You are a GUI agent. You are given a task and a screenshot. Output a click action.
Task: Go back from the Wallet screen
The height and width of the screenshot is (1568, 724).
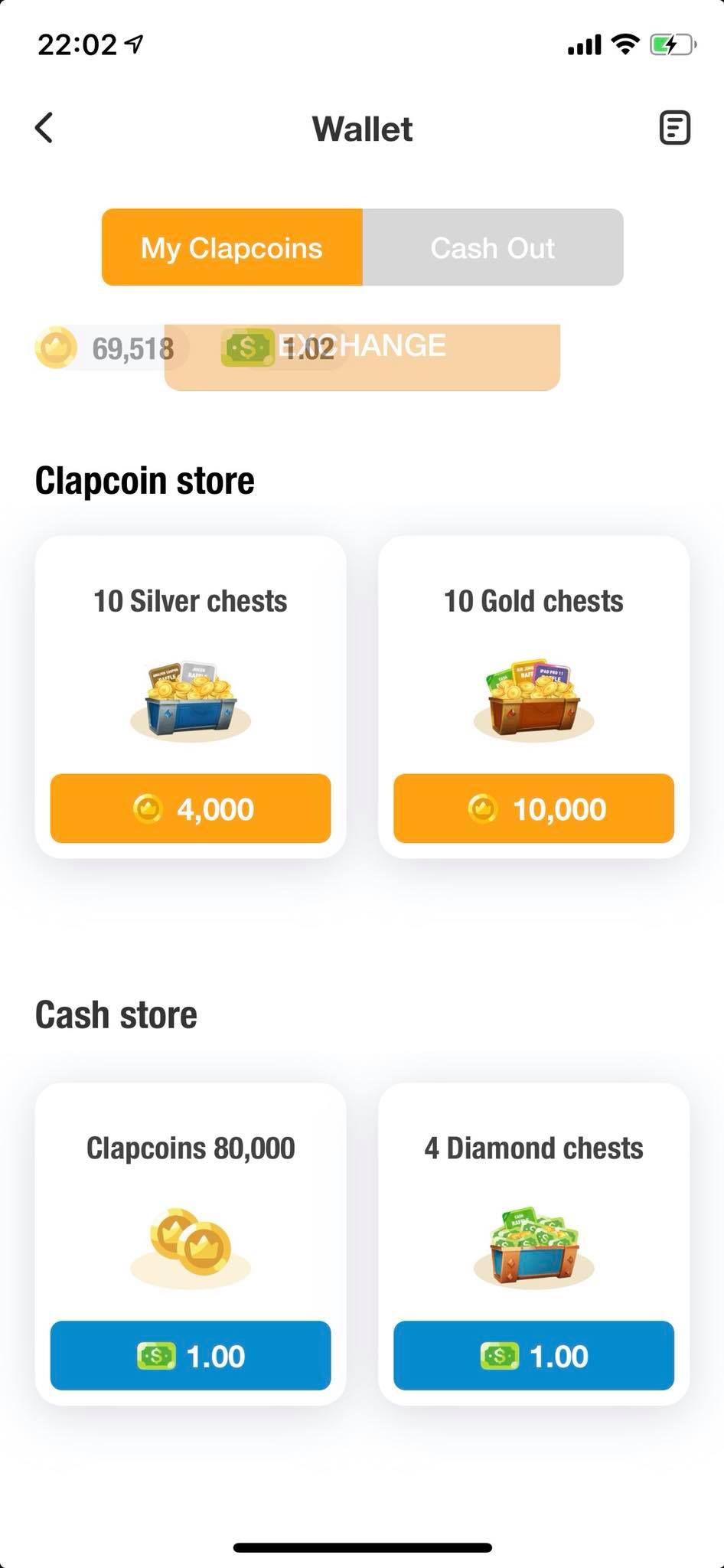(x=44, y=128)
